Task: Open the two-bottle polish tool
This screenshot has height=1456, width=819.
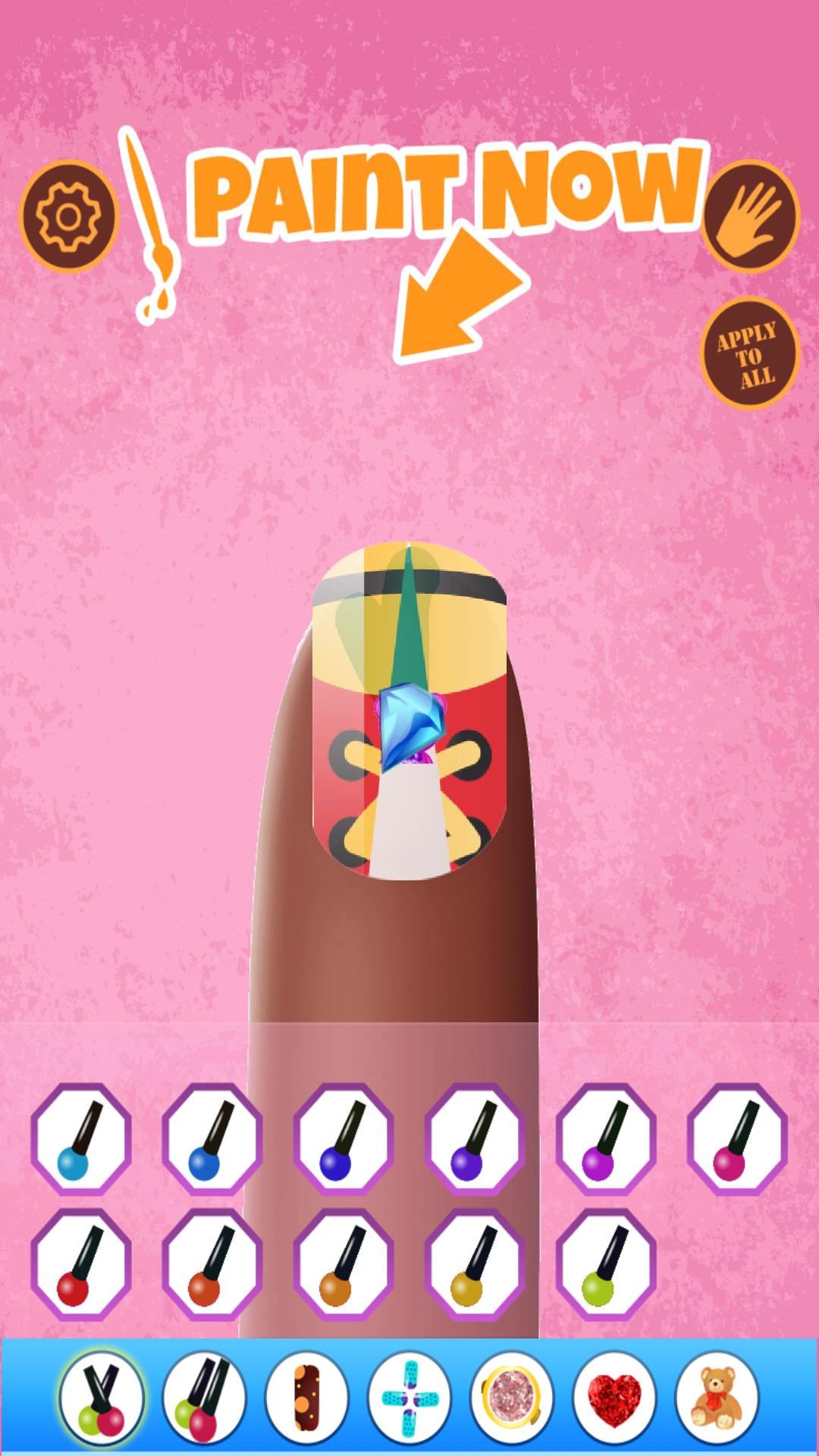Action: coord(204,1398)
